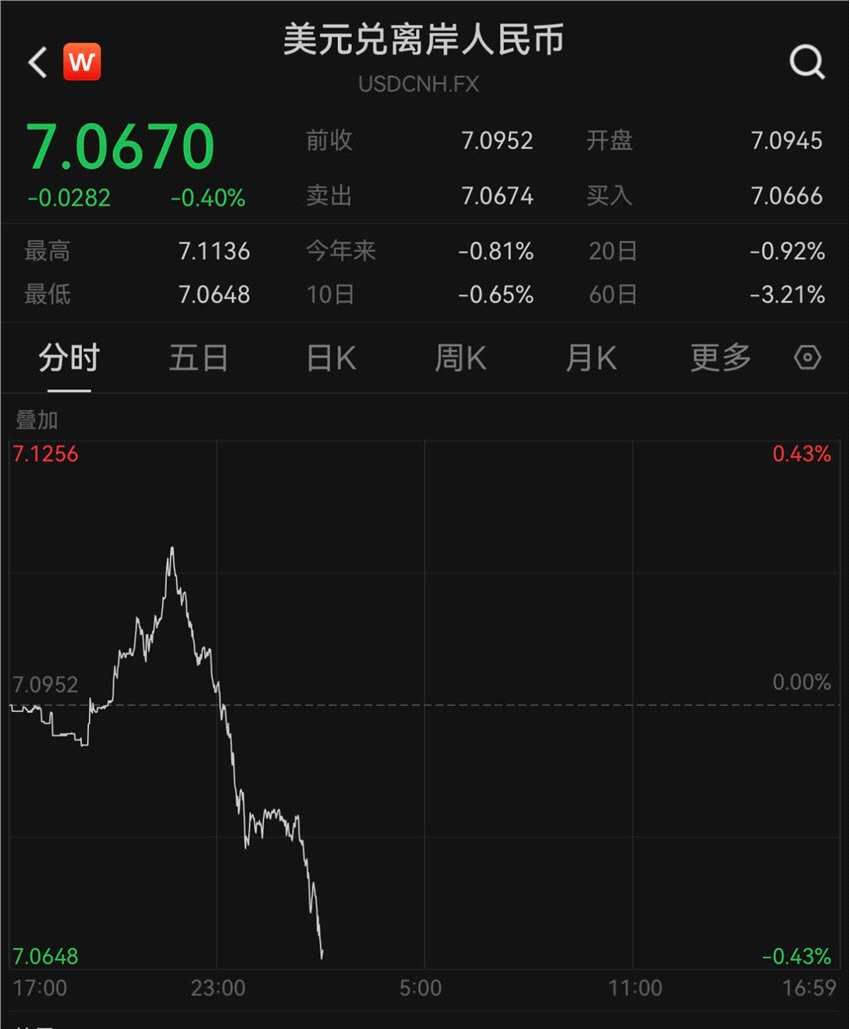Open search with the magnifier icon
Image resolution: width=850 pixels, height=1029 pixels.
(806, 63)
